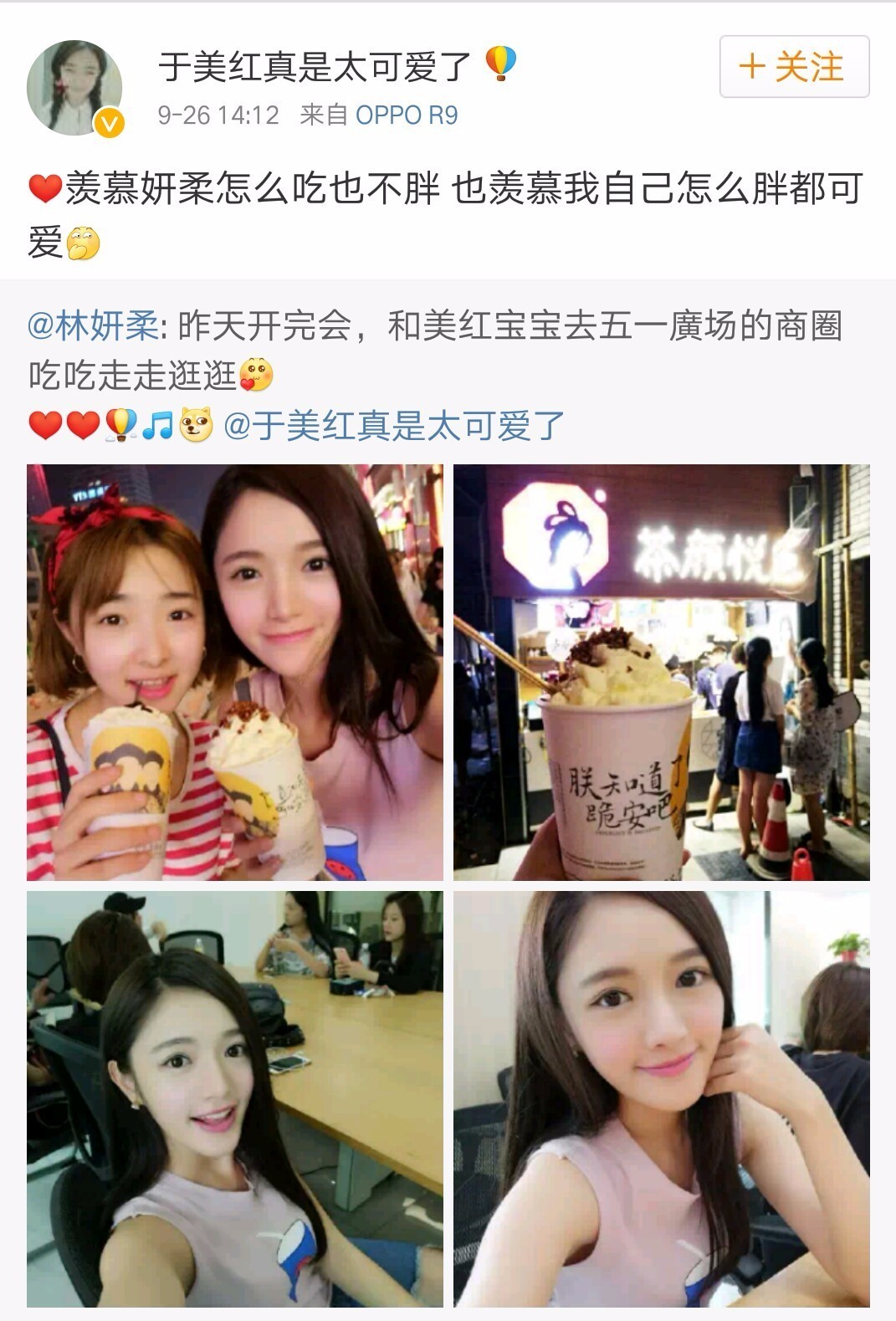The height and width of the screenshot is (1321, 896).
Task: View the pink top selfie photo
Action: [661, 1098]
